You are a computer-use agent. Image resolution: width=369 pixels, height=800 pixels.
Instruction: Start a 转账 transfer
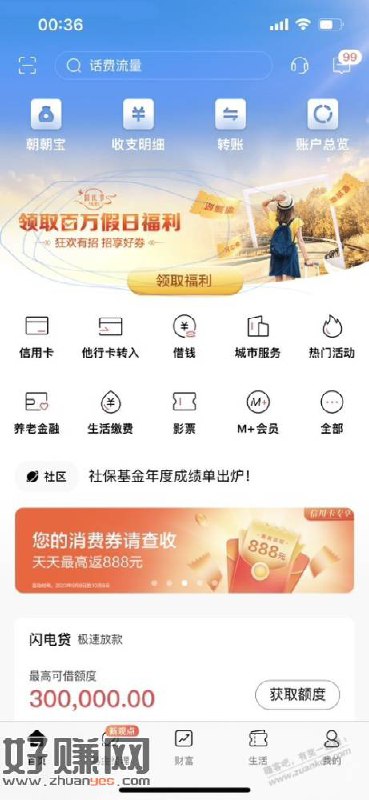pos(230,125)
